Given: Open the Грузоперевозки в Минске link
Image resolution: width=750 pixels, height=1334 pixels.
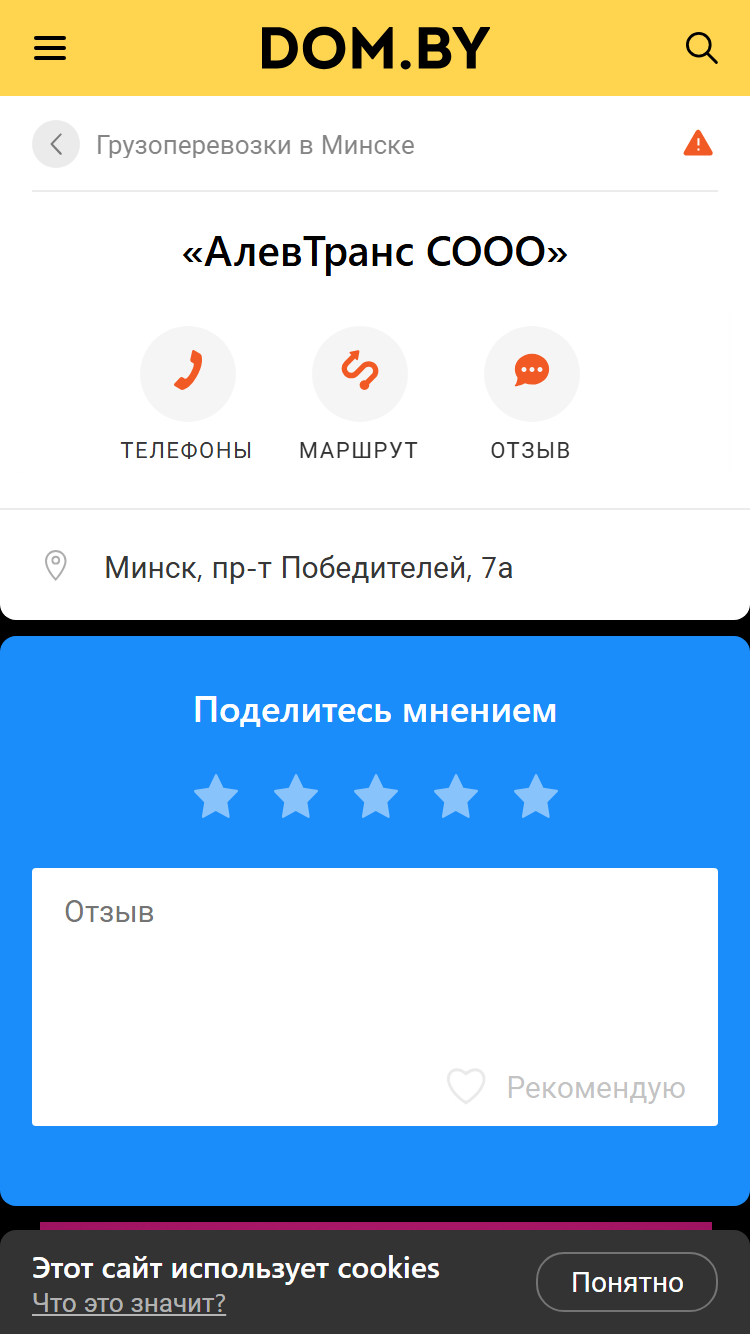Looking at the screenshot, I should click(x=255, y=145).
